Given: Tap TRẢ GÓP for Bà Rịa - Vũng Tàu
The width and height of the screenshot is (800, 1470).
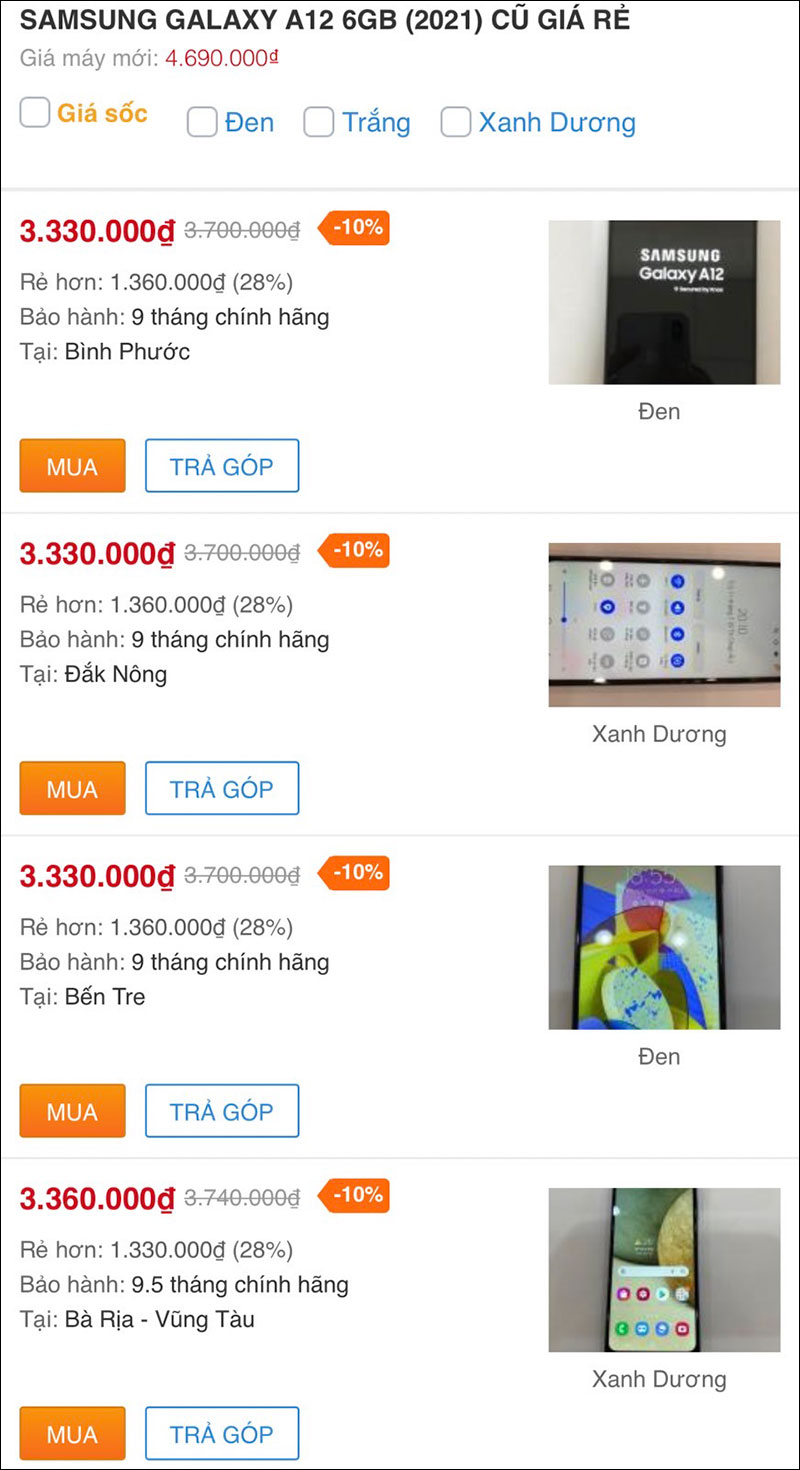Looking at the screenshot, I should [x=222, y=1434].
